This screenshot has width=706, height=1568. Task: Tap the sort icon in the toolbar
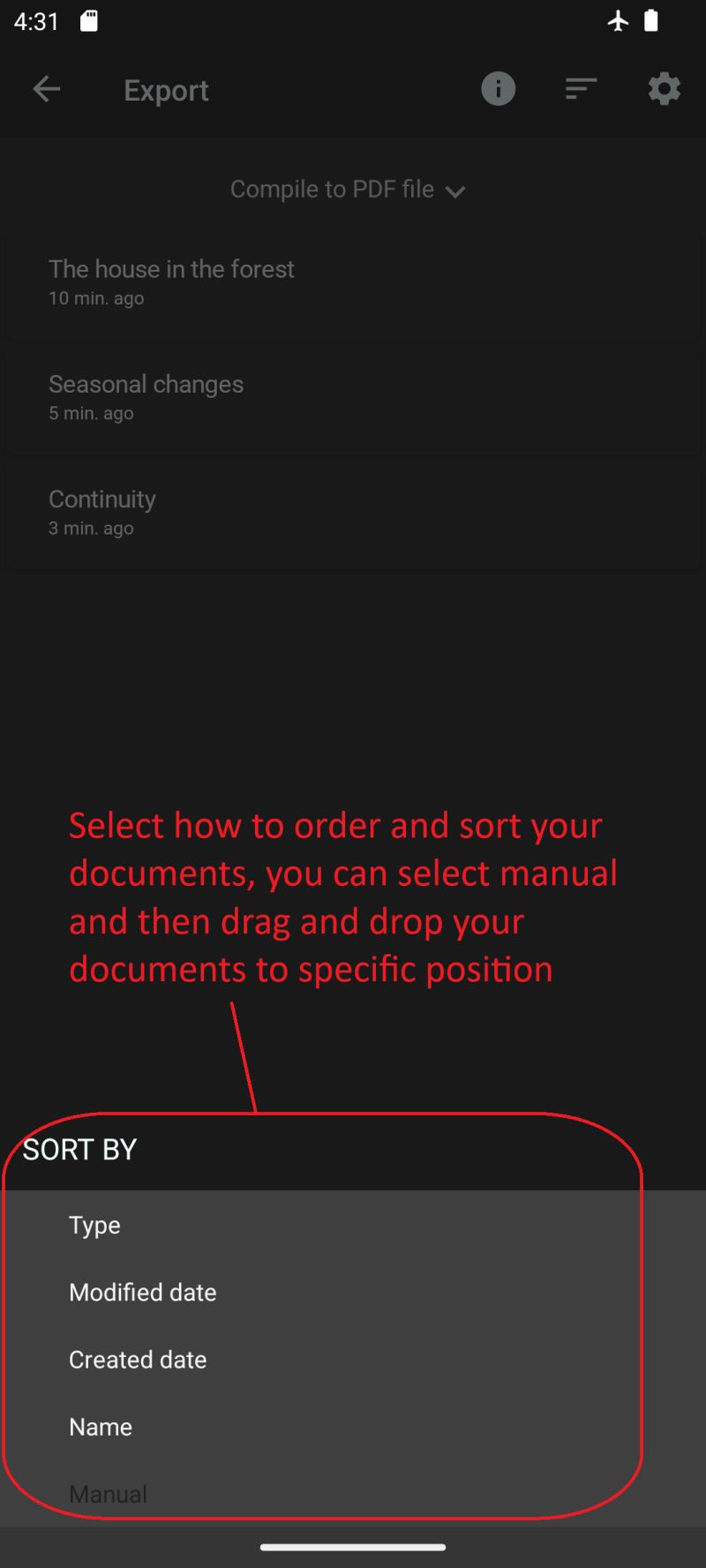click(x=581, y=89)
